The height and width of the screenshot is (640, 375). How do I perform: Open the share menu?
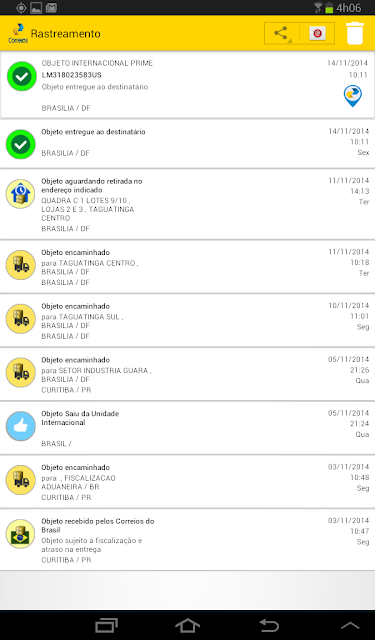282,33
